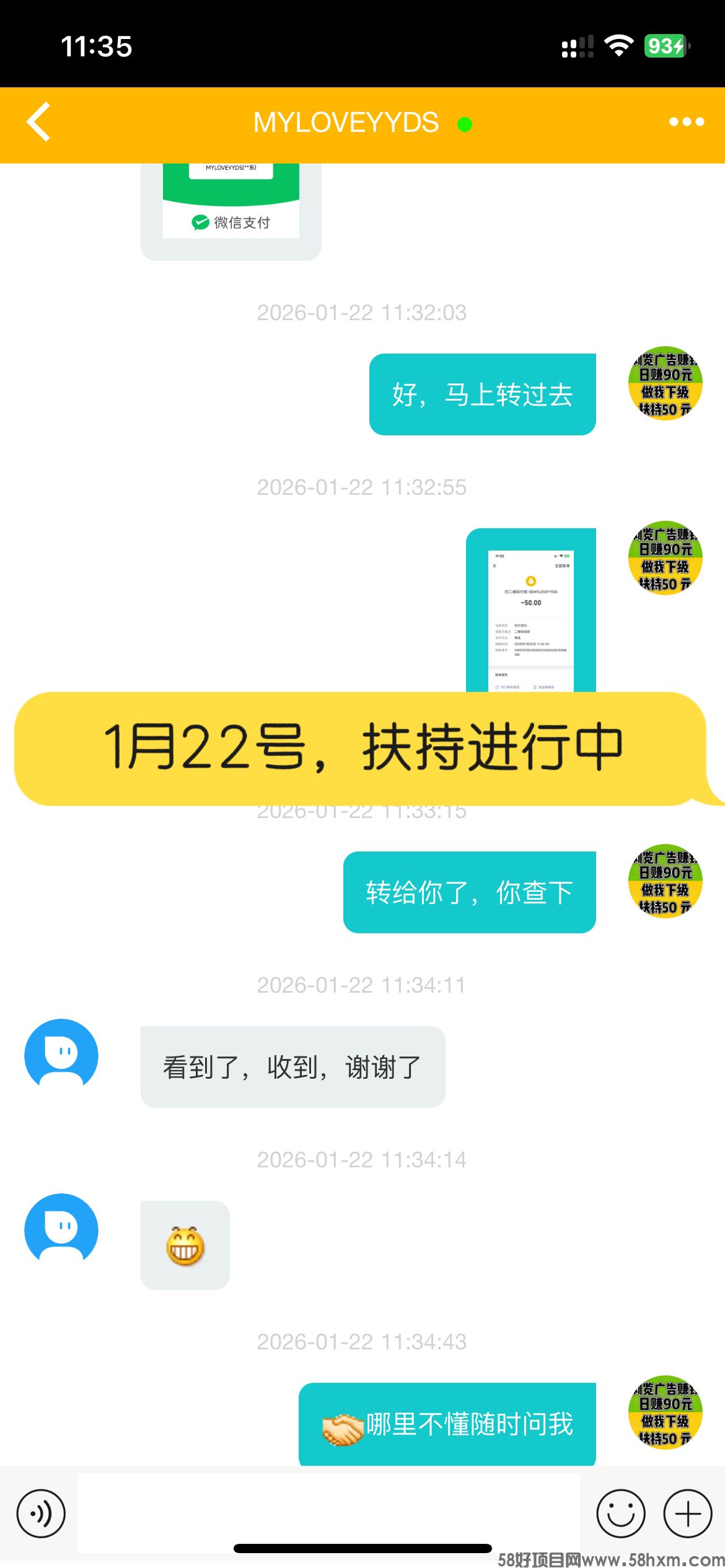This screenshot has height=1568, width=725.
Task: Open the plus attachment menu
Action: [687, 1514]
